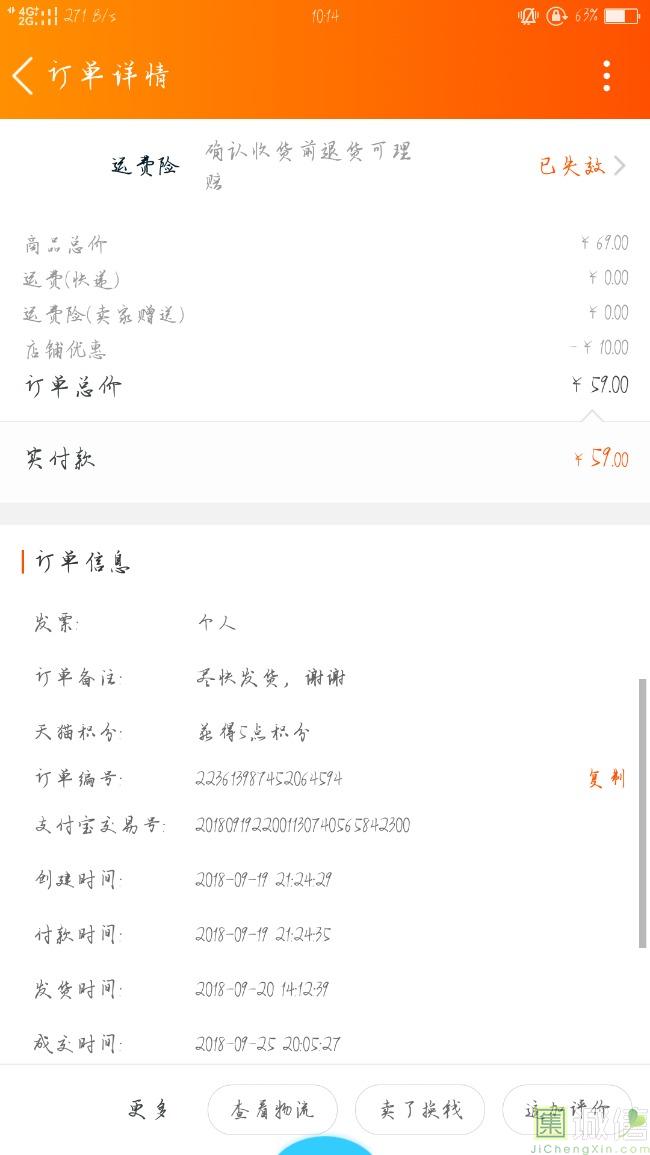The height and width of the screenshot is (1155, 650).
Task: Copy the order number with 复制
Action: pyautogui.click(x=606, y=778)
